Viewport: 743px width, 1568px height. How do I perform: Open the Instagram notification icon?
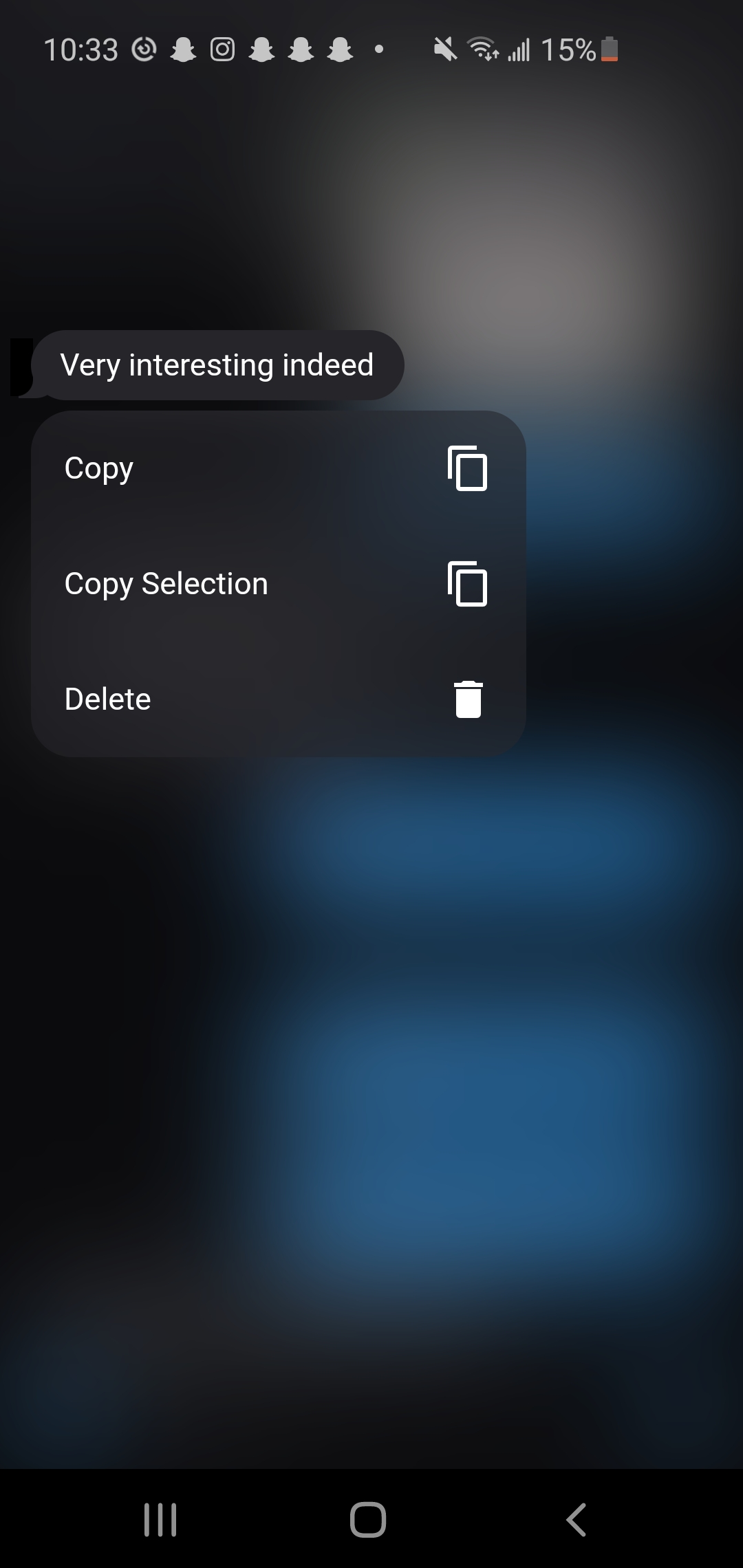coord(222,48)
